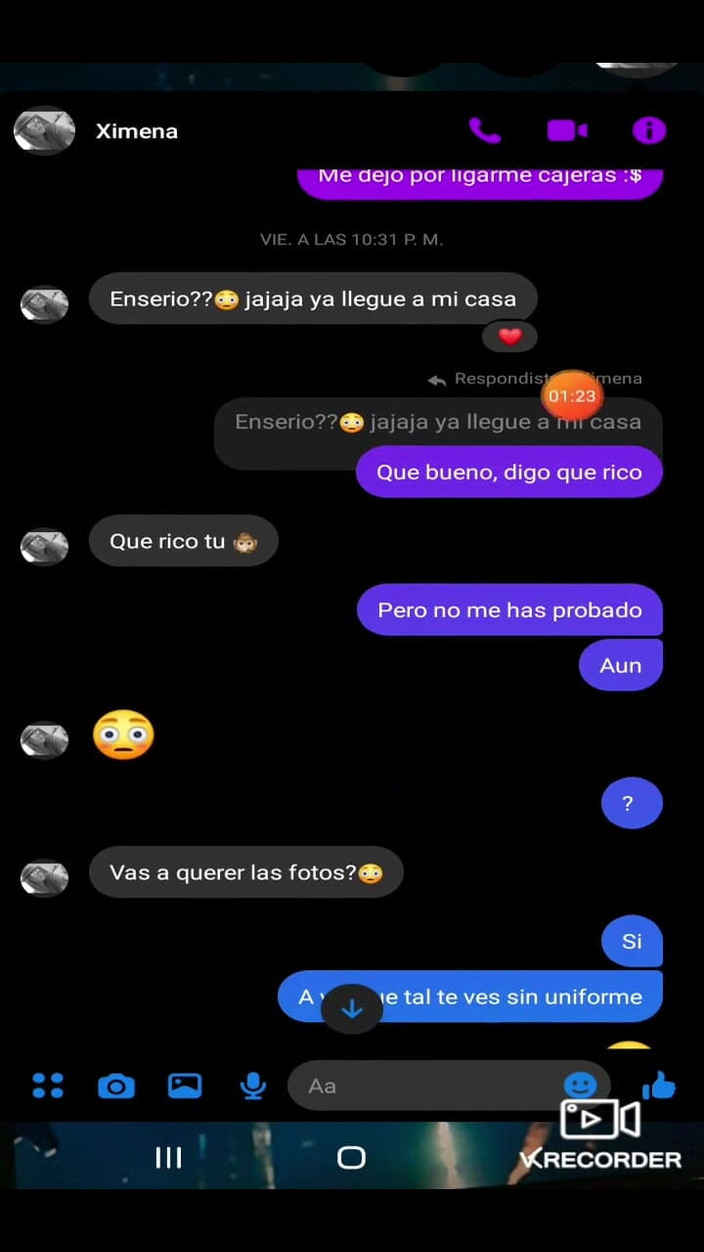Tap the orange 01:23 recording timer bubble

pyautogui.click(x=572, y=396)
